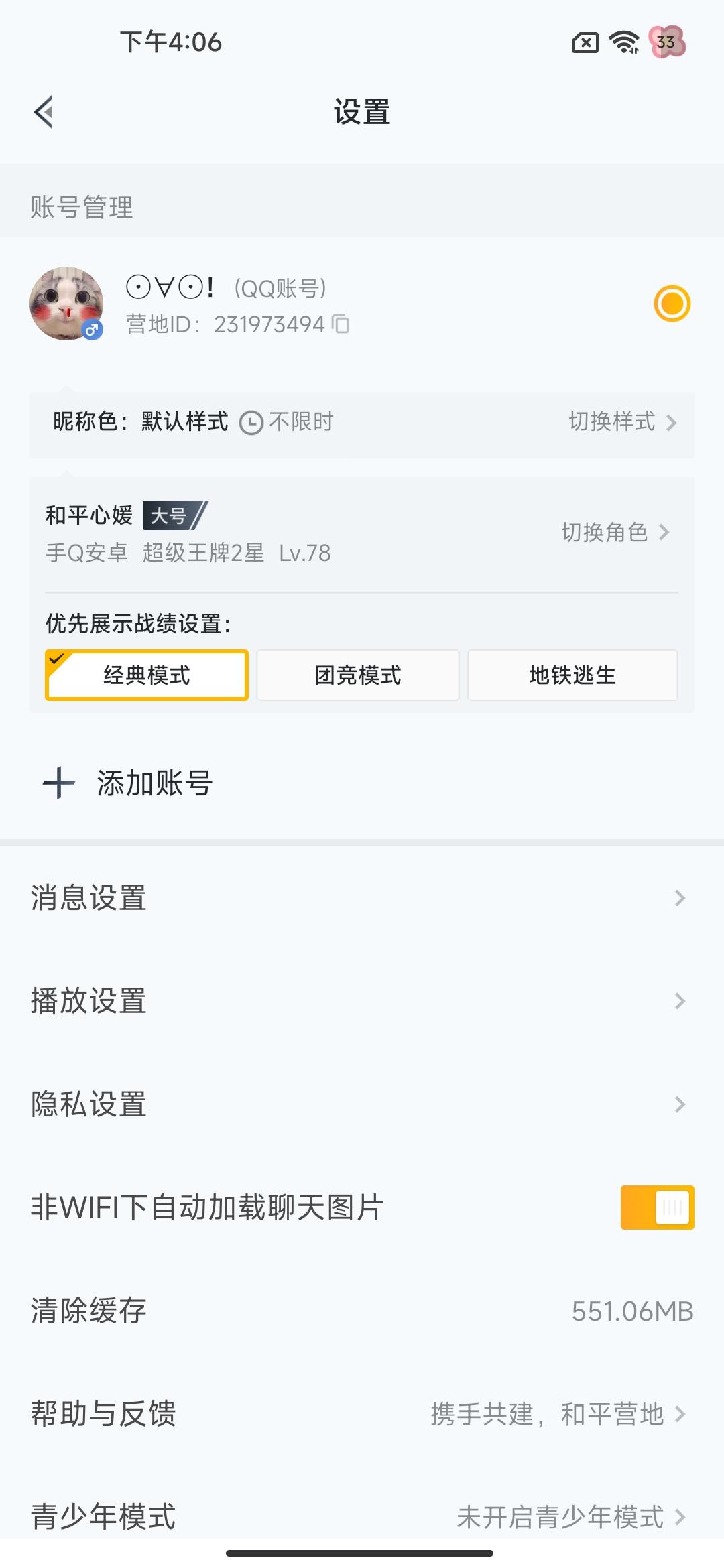
Task: Open the 隐私设置 menu
Action: tap(362, 1104)
